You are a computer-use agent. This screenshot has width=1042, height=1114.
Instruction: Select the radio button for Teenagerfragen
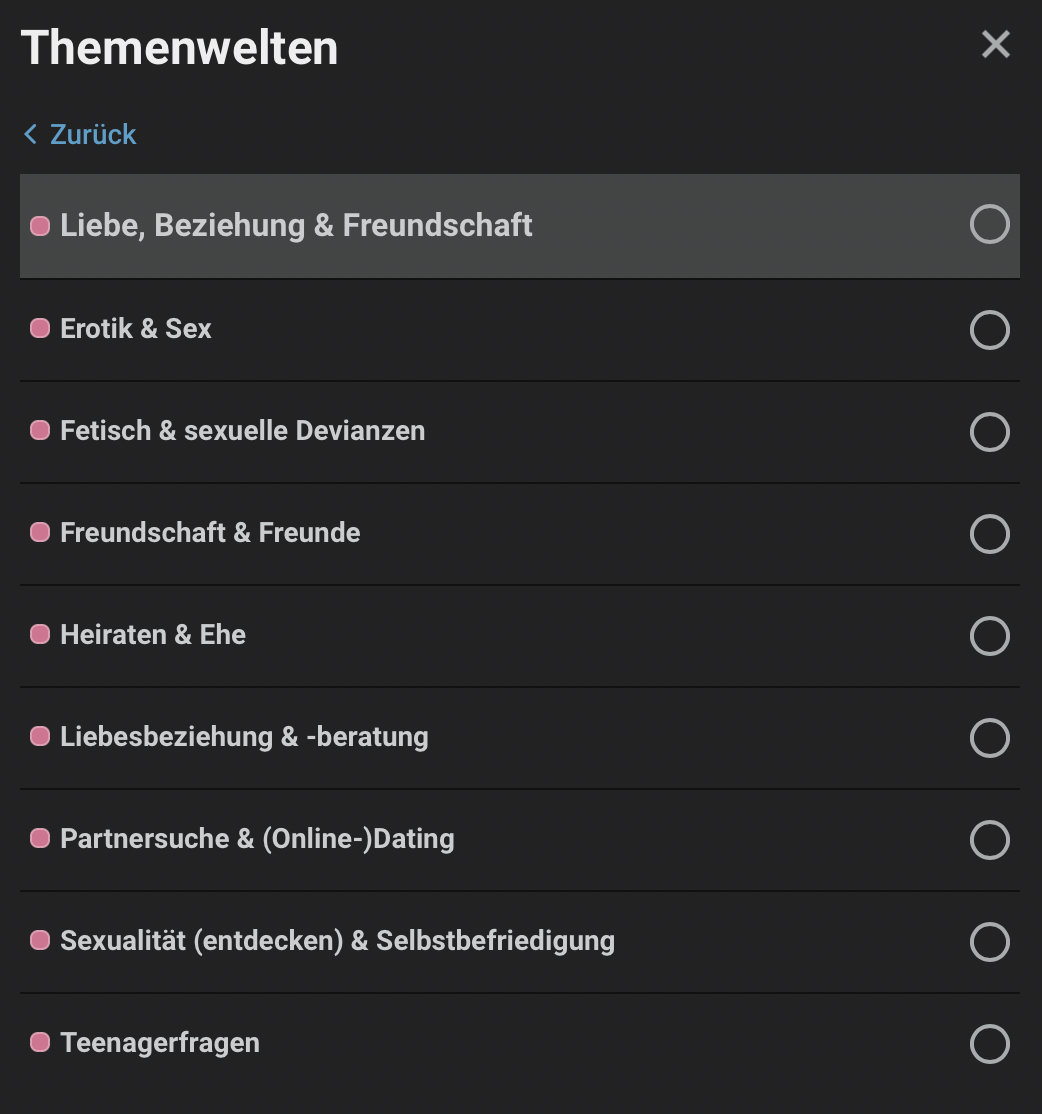989,1043
